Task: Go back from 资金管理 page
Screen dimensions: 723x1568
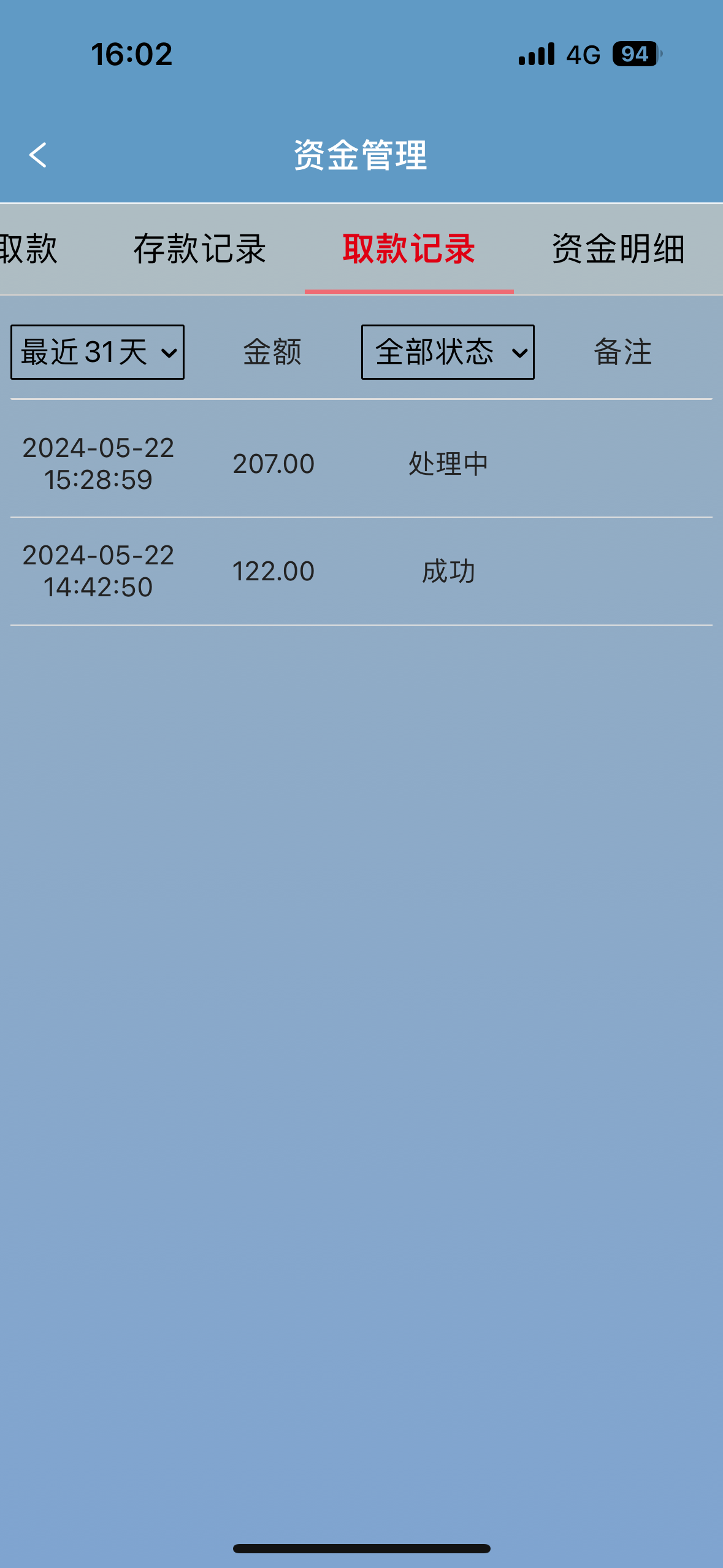Action: tap(38, 155)
